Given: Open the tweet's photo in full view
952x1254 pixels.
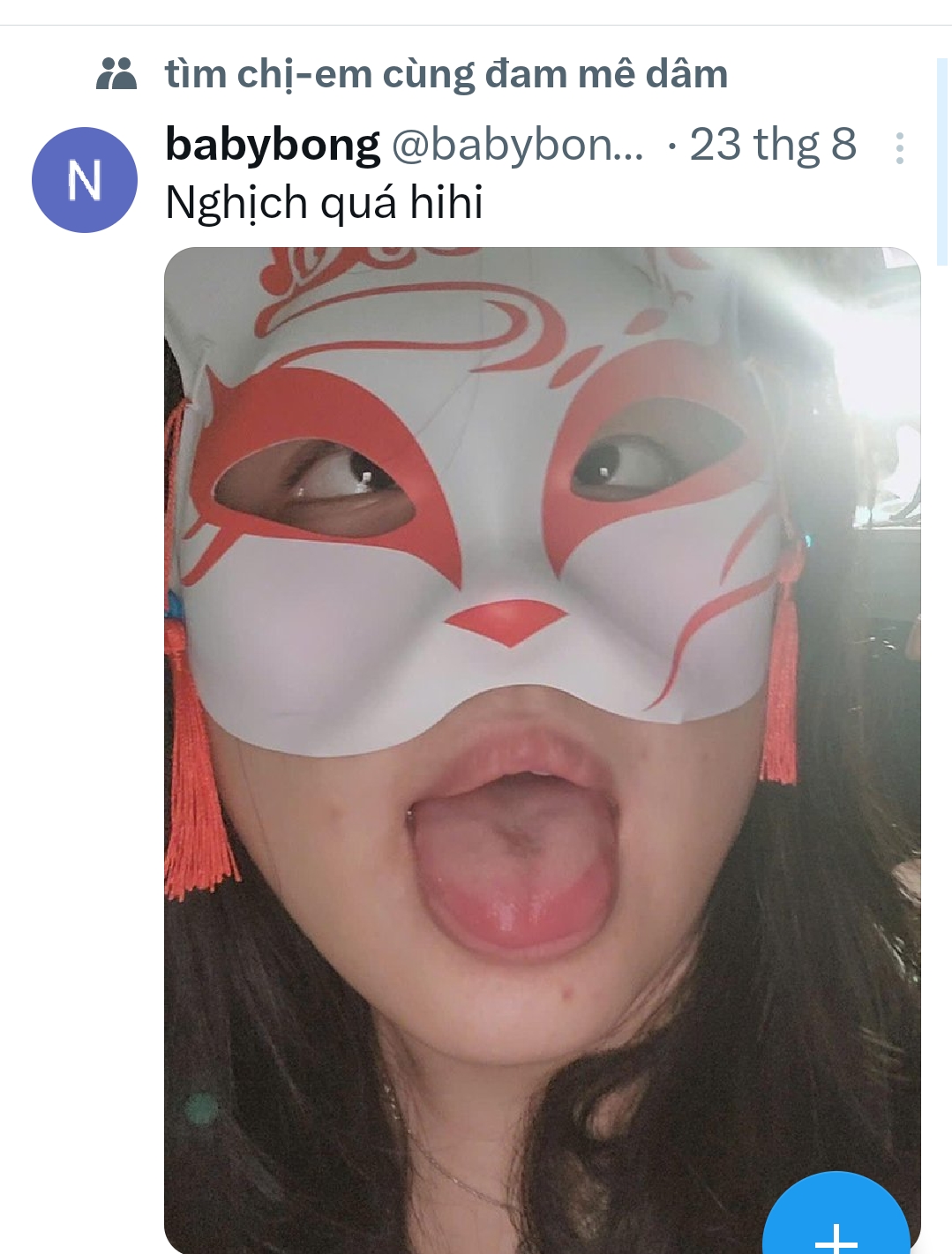Looking at the screenshot, I should pos(542,750).
